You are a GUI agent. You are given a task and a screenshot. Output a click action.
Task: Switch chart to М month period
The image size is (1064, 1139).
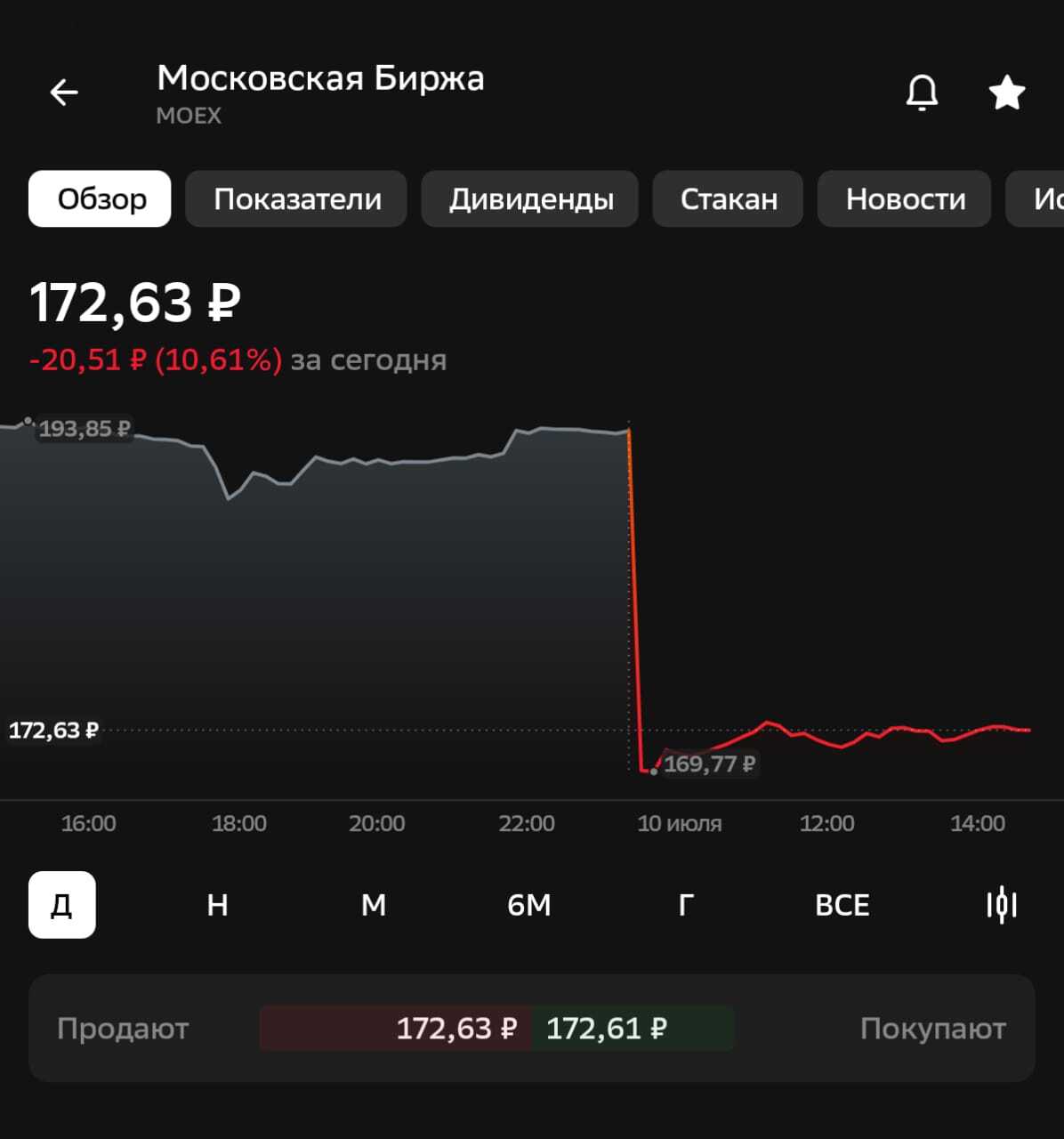[x=374, y=905]
